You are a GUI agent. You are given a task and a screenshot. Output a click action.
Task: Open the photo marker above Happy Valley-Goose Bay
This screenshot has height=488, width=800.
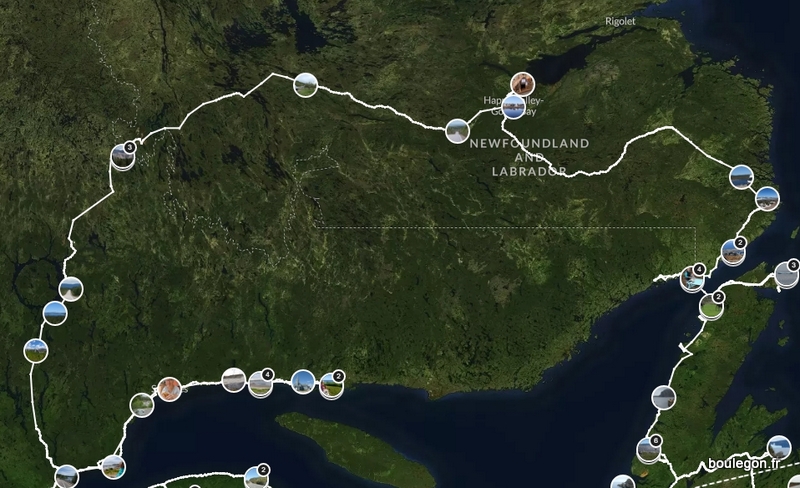coord(521,84)
